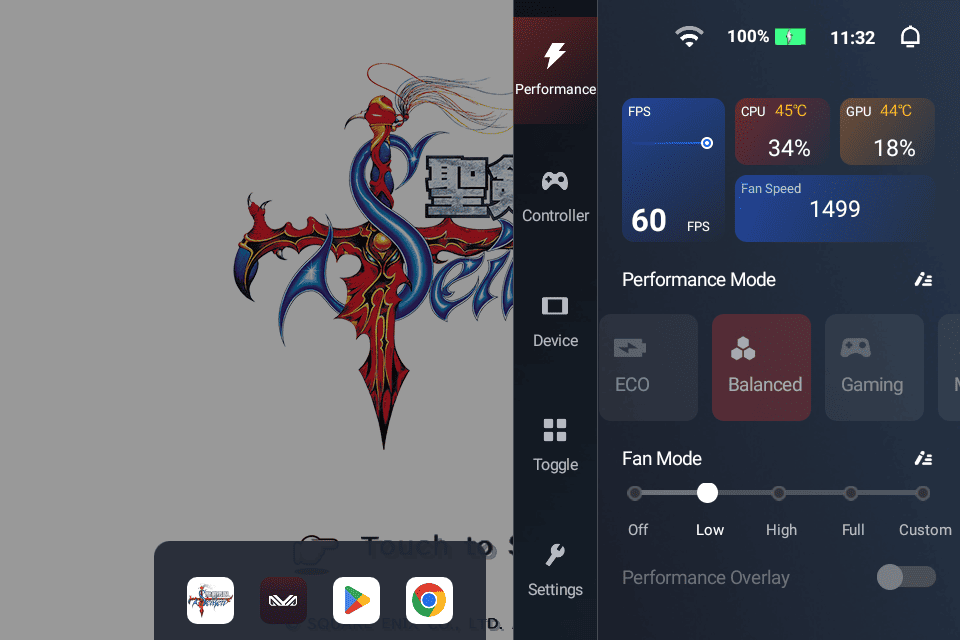Screen dimensions: 960x640
Task: Edit Fan Mode settings icon
Action: (x=923, y=459)
